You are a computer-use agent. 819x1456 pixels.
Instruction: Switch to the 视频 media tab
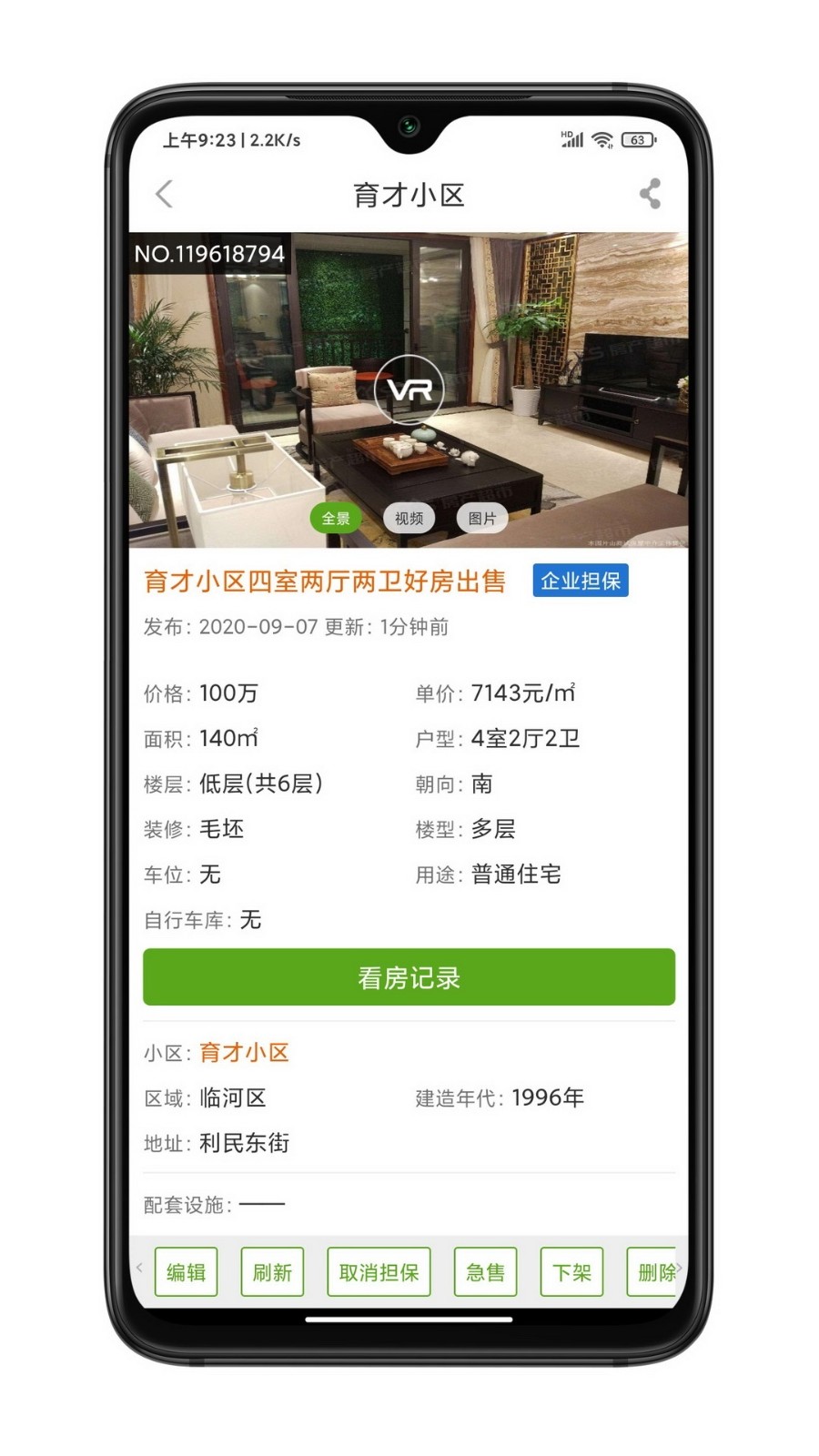[x=409, y=518]
